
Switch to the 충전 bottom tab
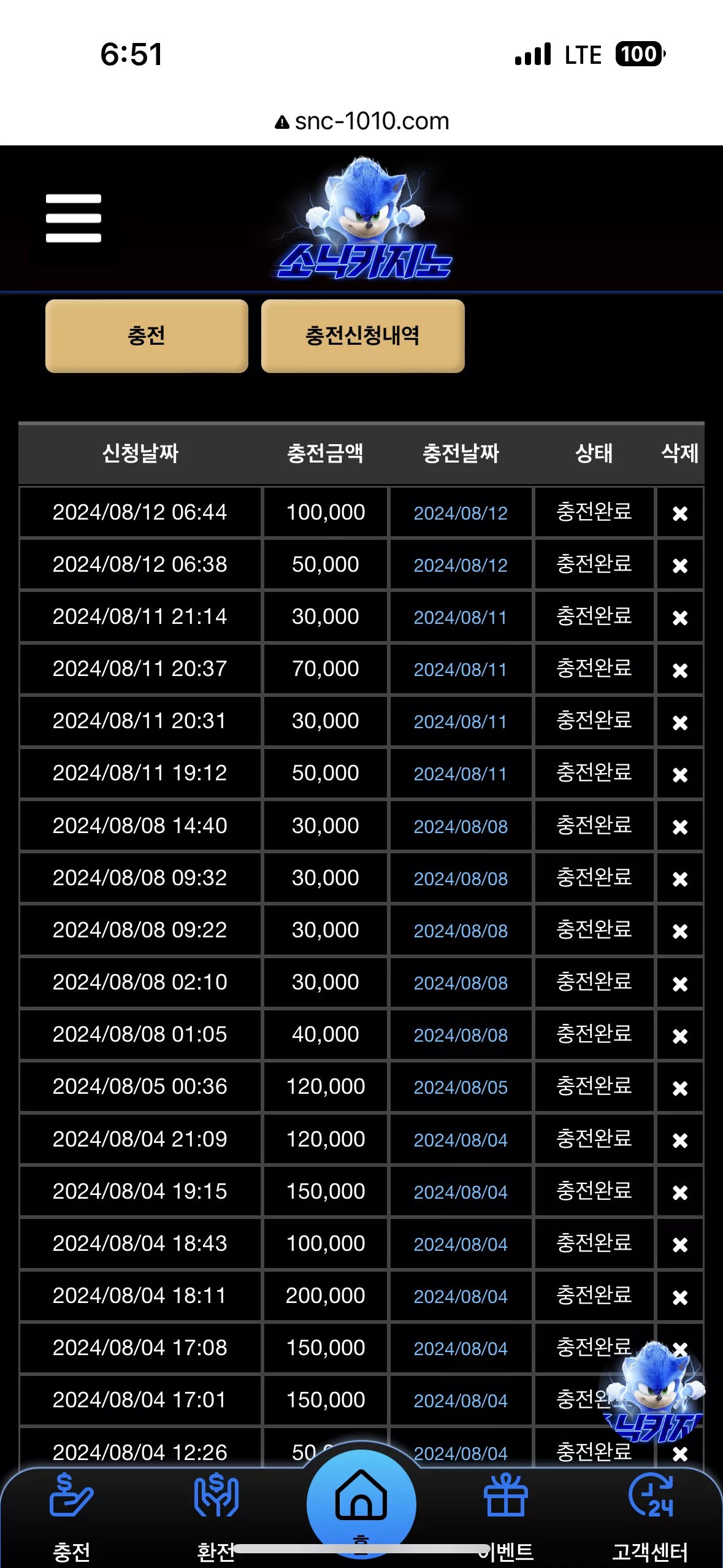point(72,1518)
